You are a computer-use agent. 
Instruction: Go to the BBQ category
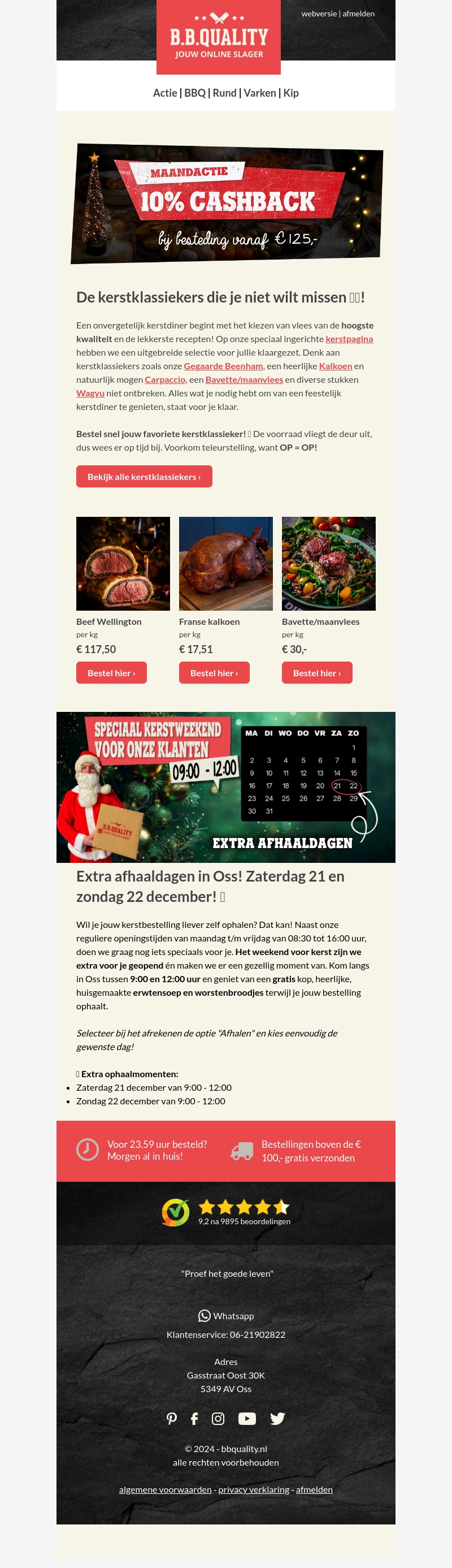coord(195,93)
